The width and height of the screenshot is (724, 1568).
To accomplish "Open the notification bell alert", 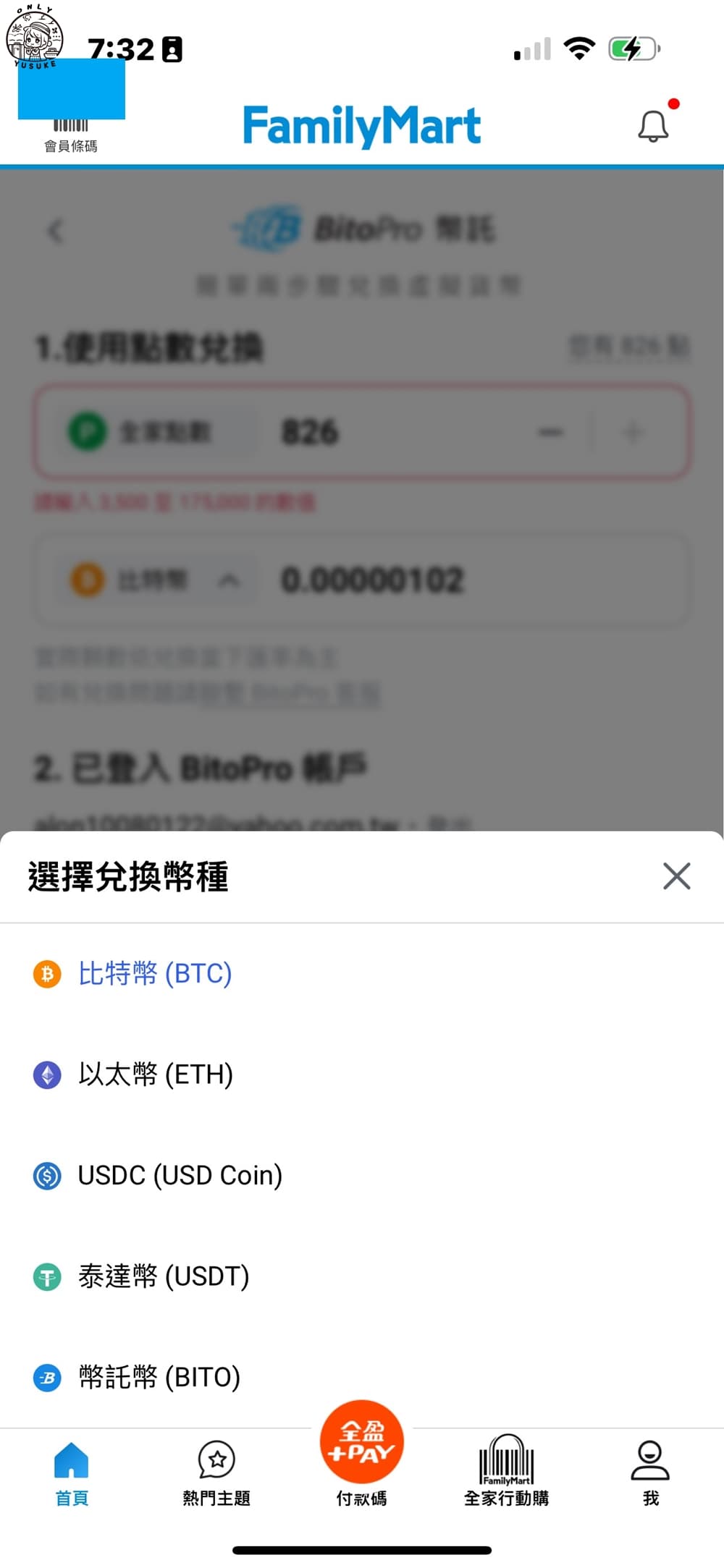I will 651,124.
